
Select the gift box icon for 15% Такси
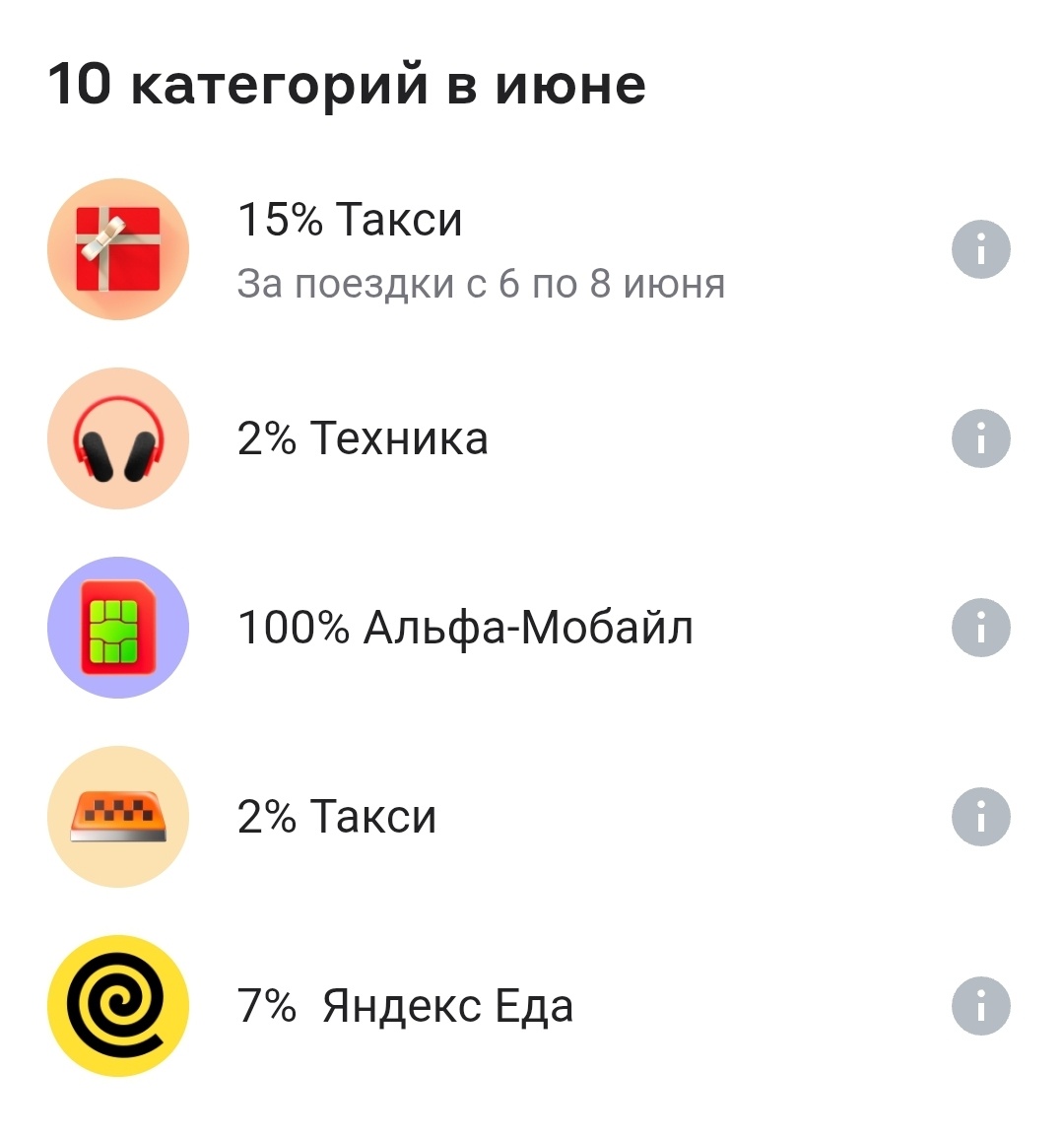tap(117, 248)
